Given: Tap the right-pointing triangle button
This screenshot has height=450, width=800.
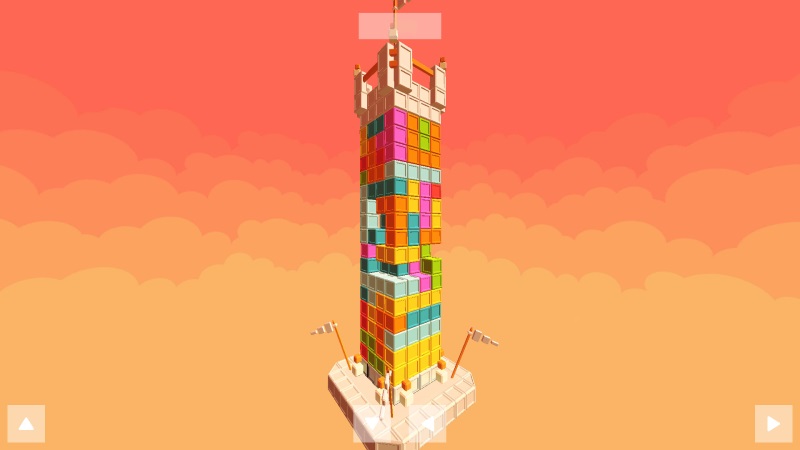Looking at the screenshot, I should click(773, 424).
